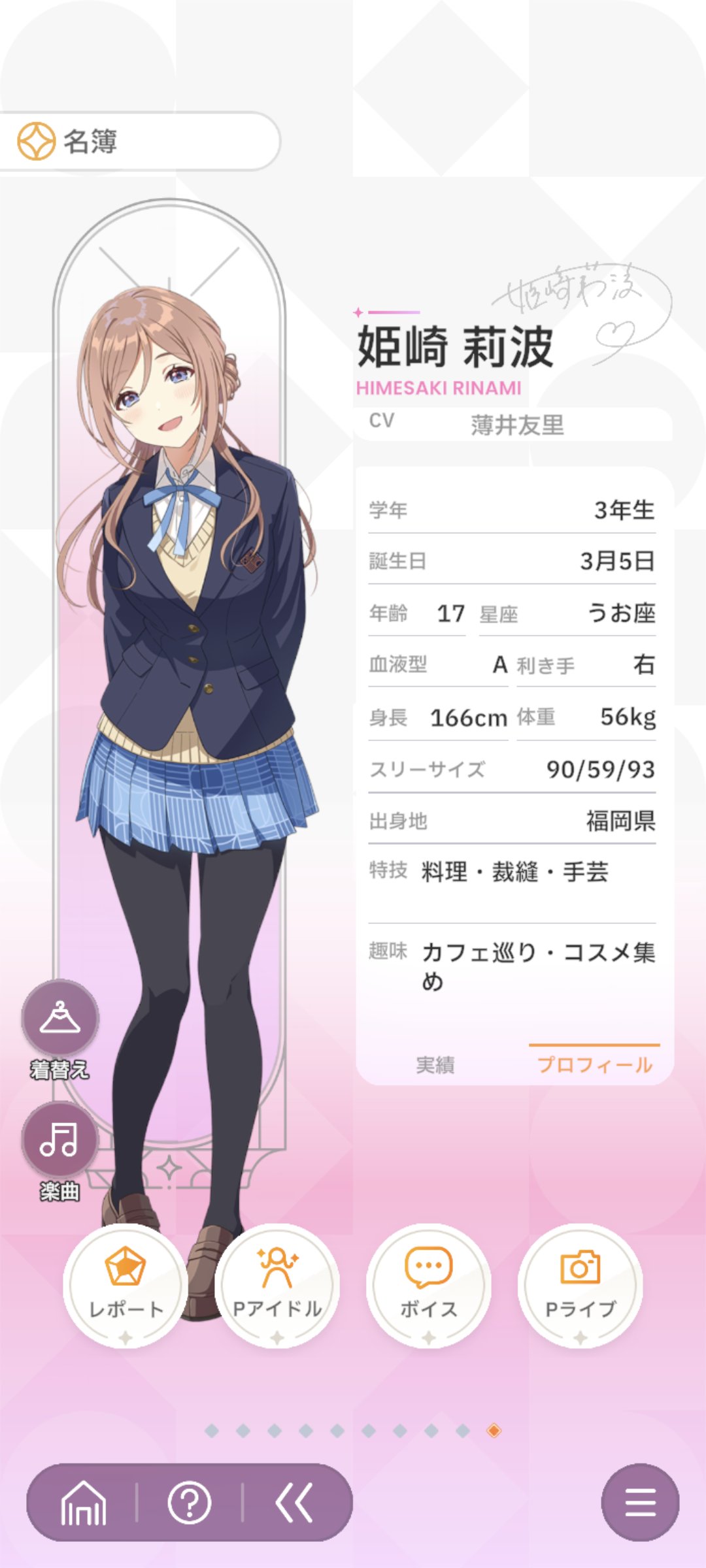Image resolution: width=706 pixels, height=1568 pixels.
Task: Jump to the first page indicator dot
Action: point(211,1431)
